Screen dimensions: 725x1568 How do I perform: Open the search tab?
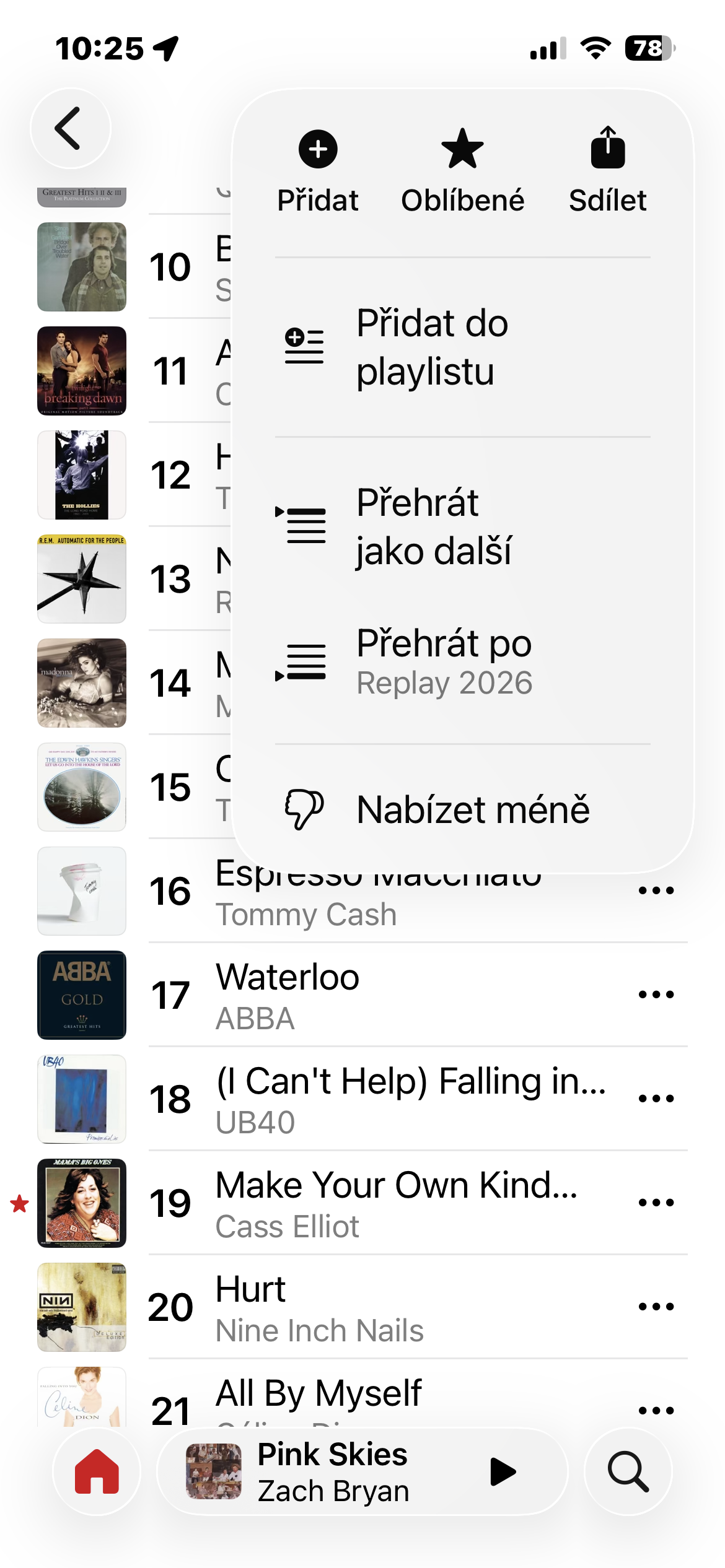(628, 1471)
